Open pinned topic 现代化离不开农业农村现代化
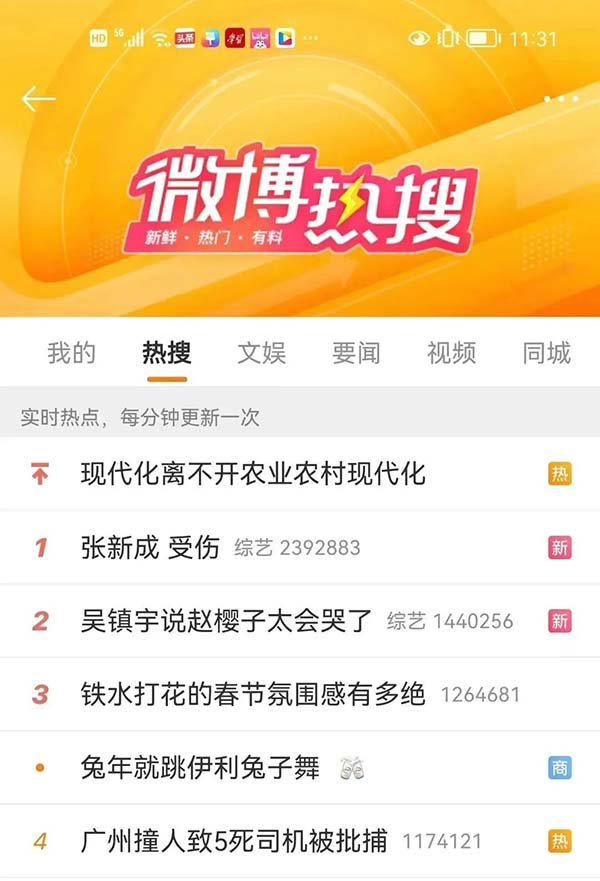The width and height of the screenshot is (600, 881). click(x=253, y=474)
